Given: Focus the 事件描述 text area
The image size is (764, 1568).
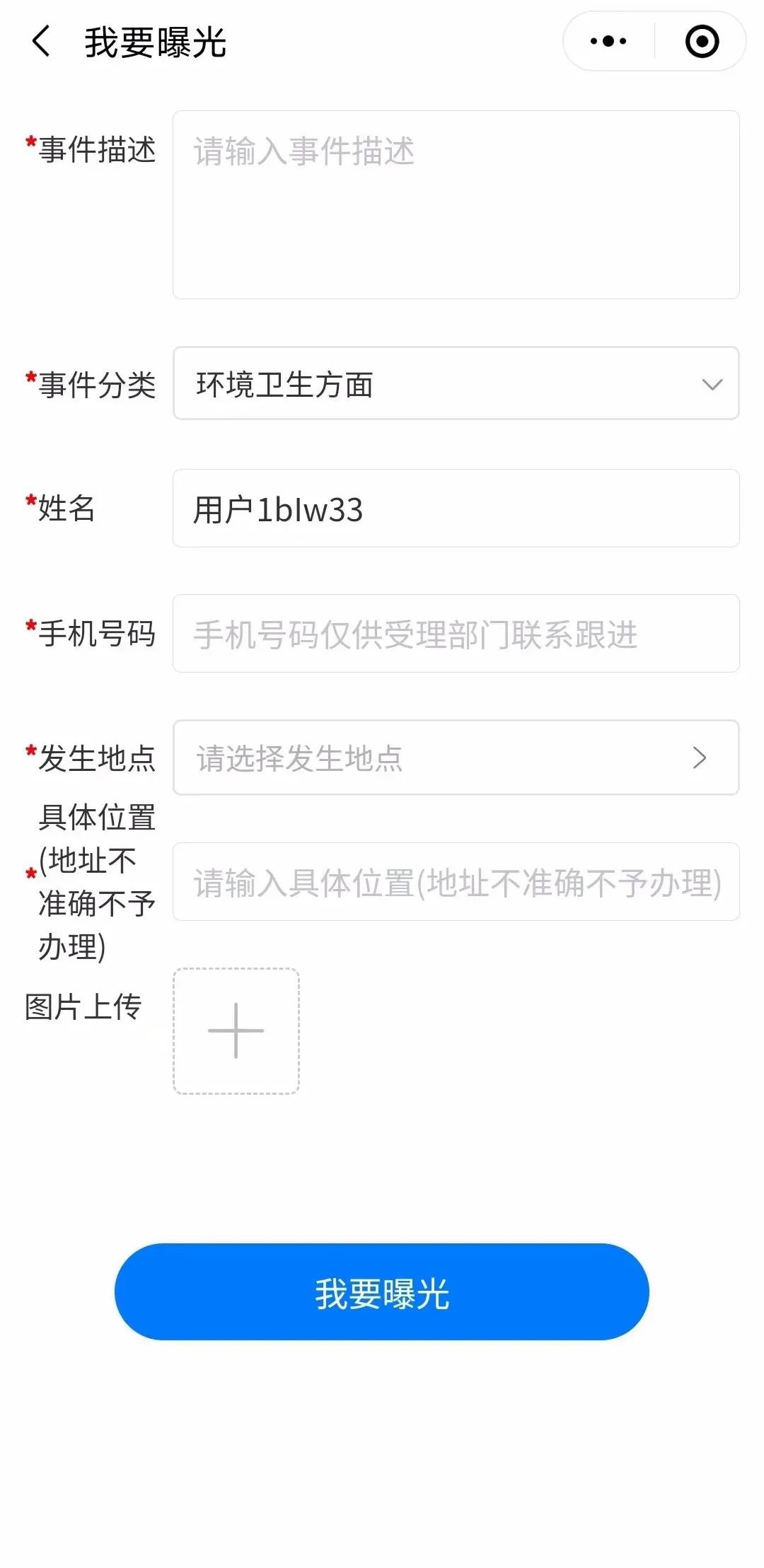Looking at the screenshot, I should [456, 204].
